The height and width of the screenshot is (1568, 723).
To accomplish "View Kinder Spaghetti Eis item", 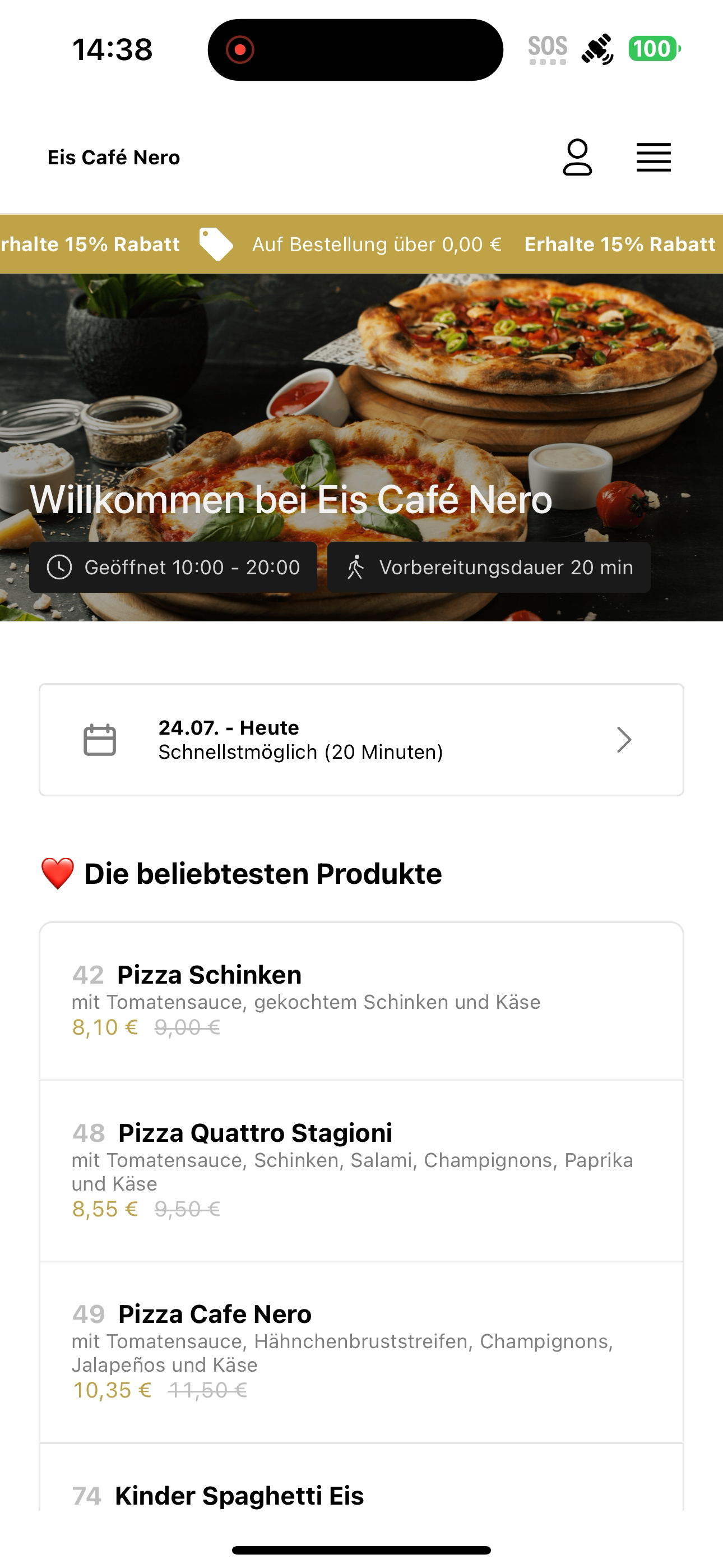I will pos(361,1478).
